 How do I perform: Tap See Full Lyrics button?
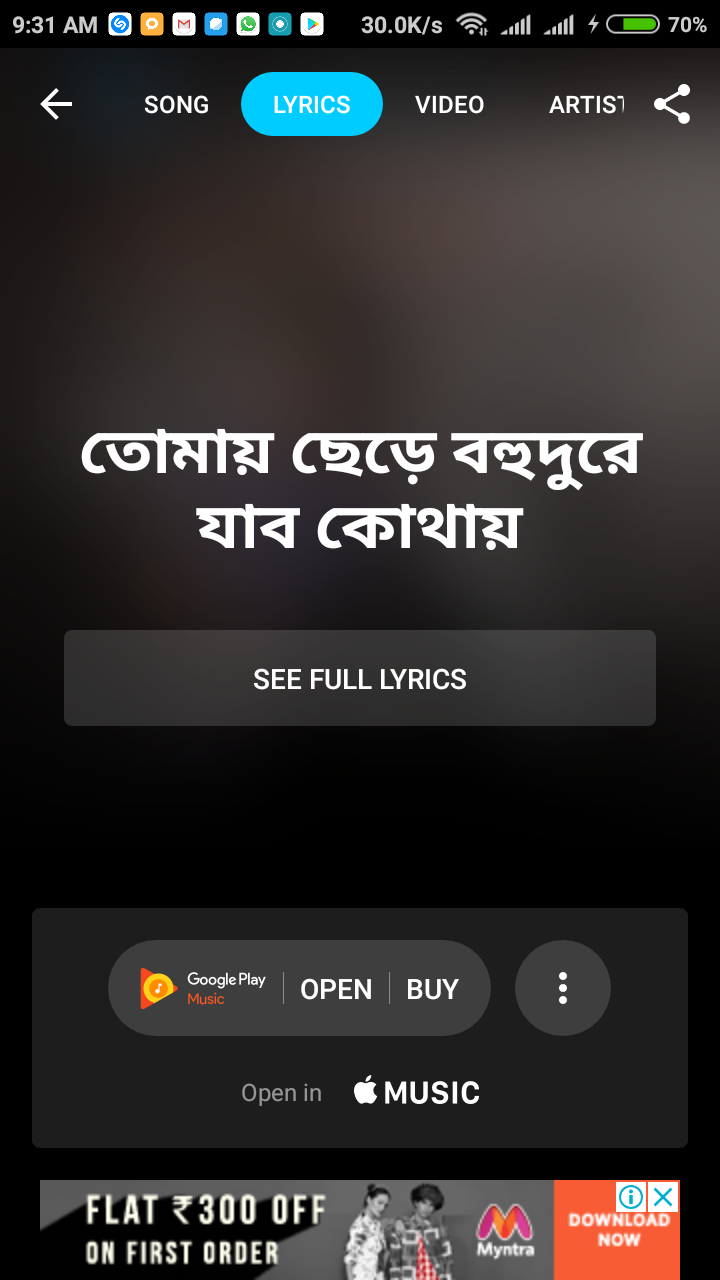(x=360, y=678)
